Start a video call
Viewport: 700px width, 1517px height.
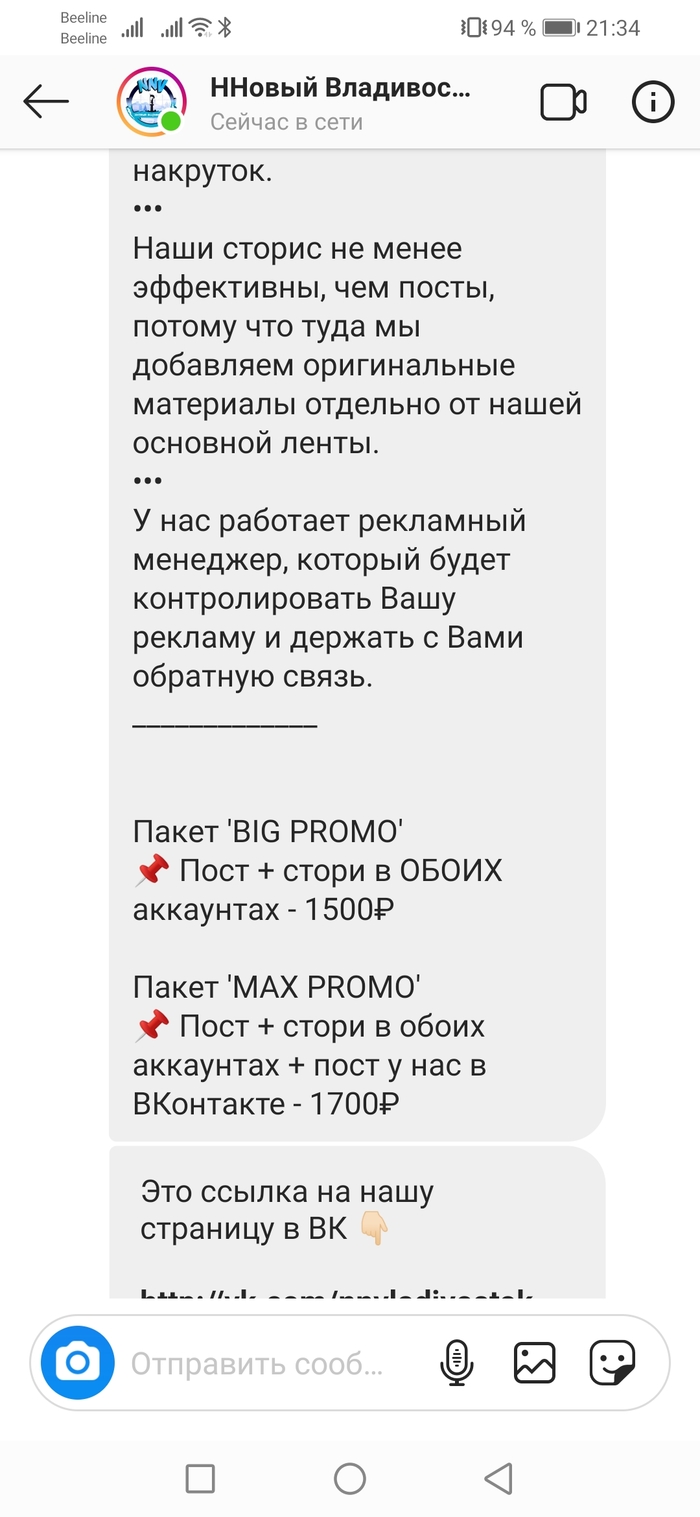563,102
